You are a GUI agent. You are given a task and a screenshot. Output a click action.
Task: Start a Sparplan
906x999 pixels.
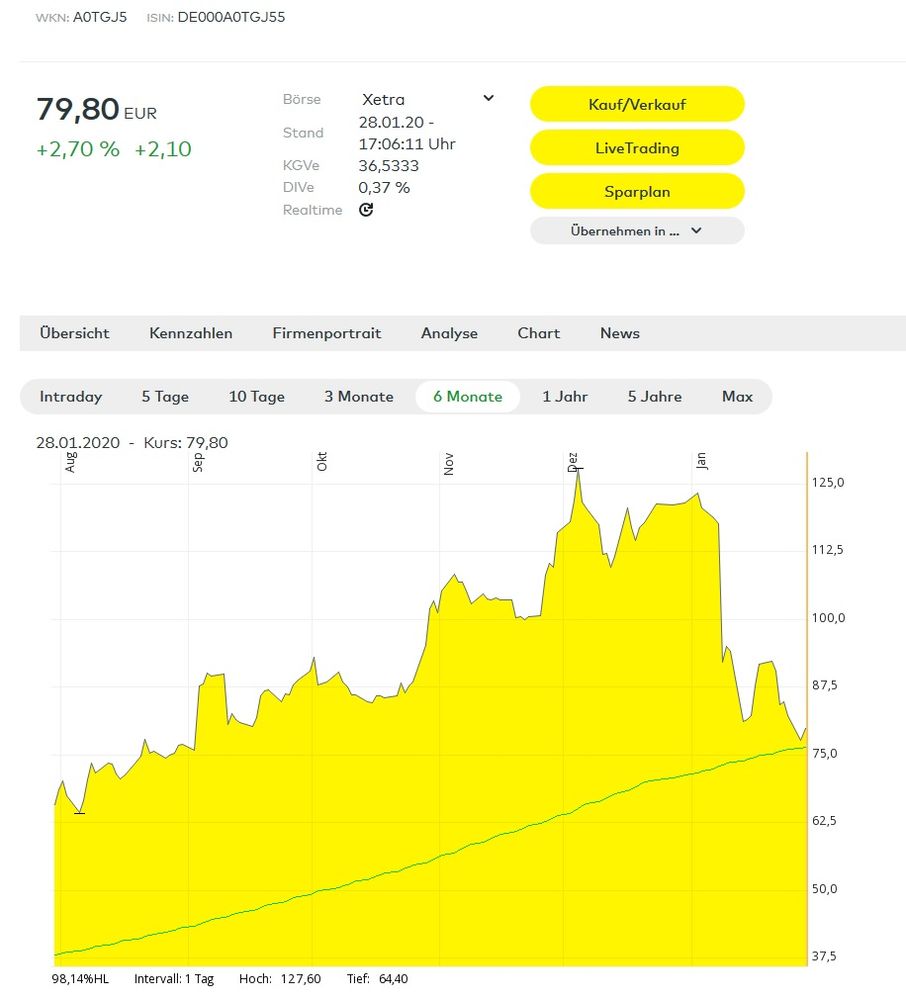637,191
